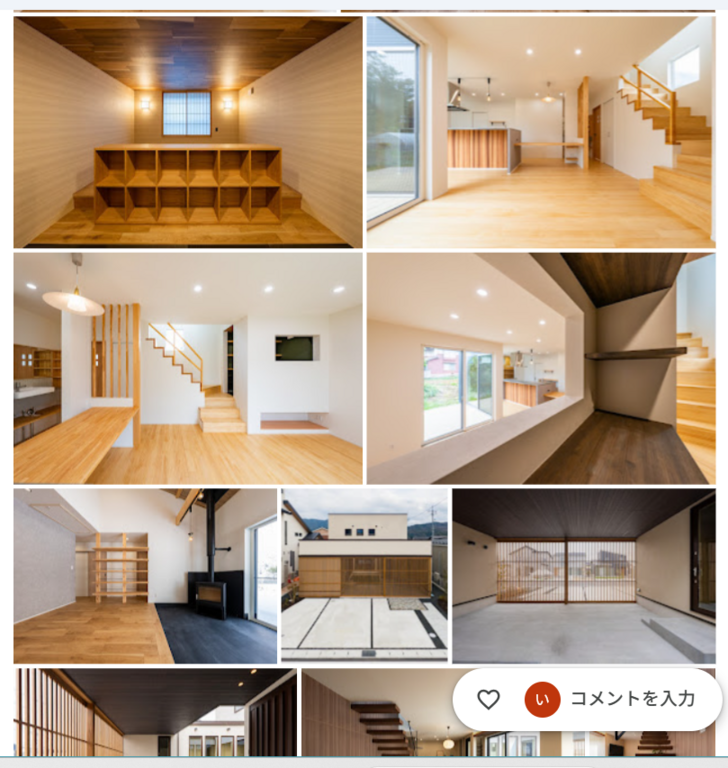Open photo with pendant lamp and wooden desk
The image size is (728, 768).
(188, 368)
